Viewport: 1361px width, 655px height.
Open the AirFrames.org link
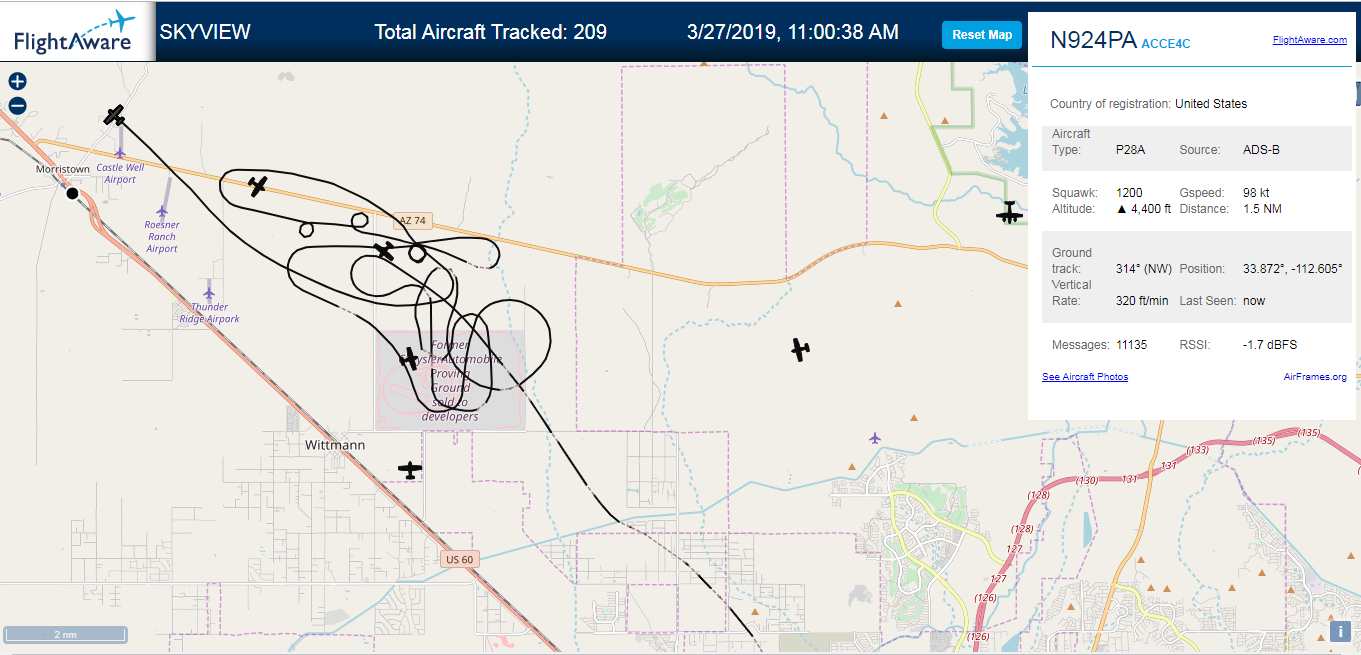(x=1315, y=377)
